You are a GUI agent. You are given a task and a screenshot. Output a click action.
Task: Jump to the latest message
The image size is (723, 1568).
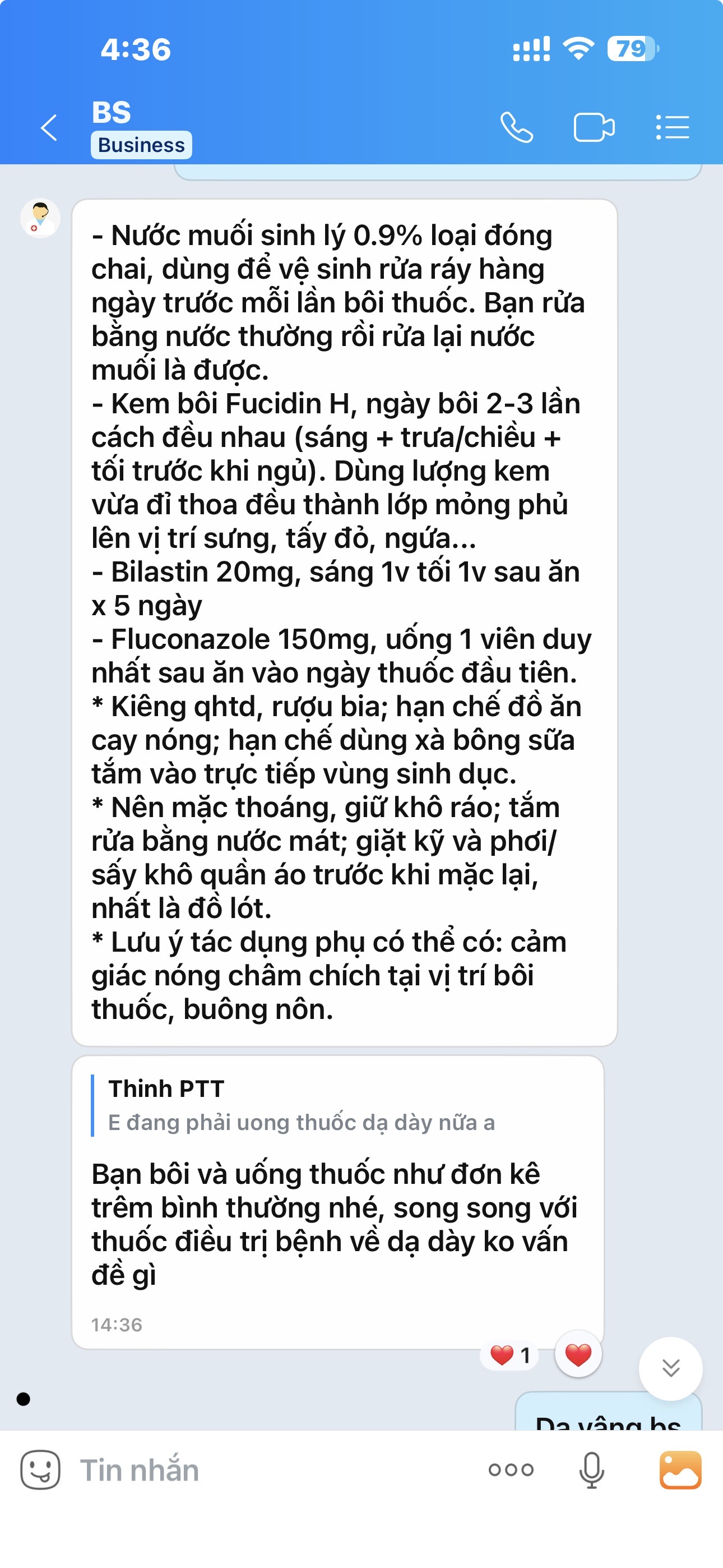click(670, 1368)
